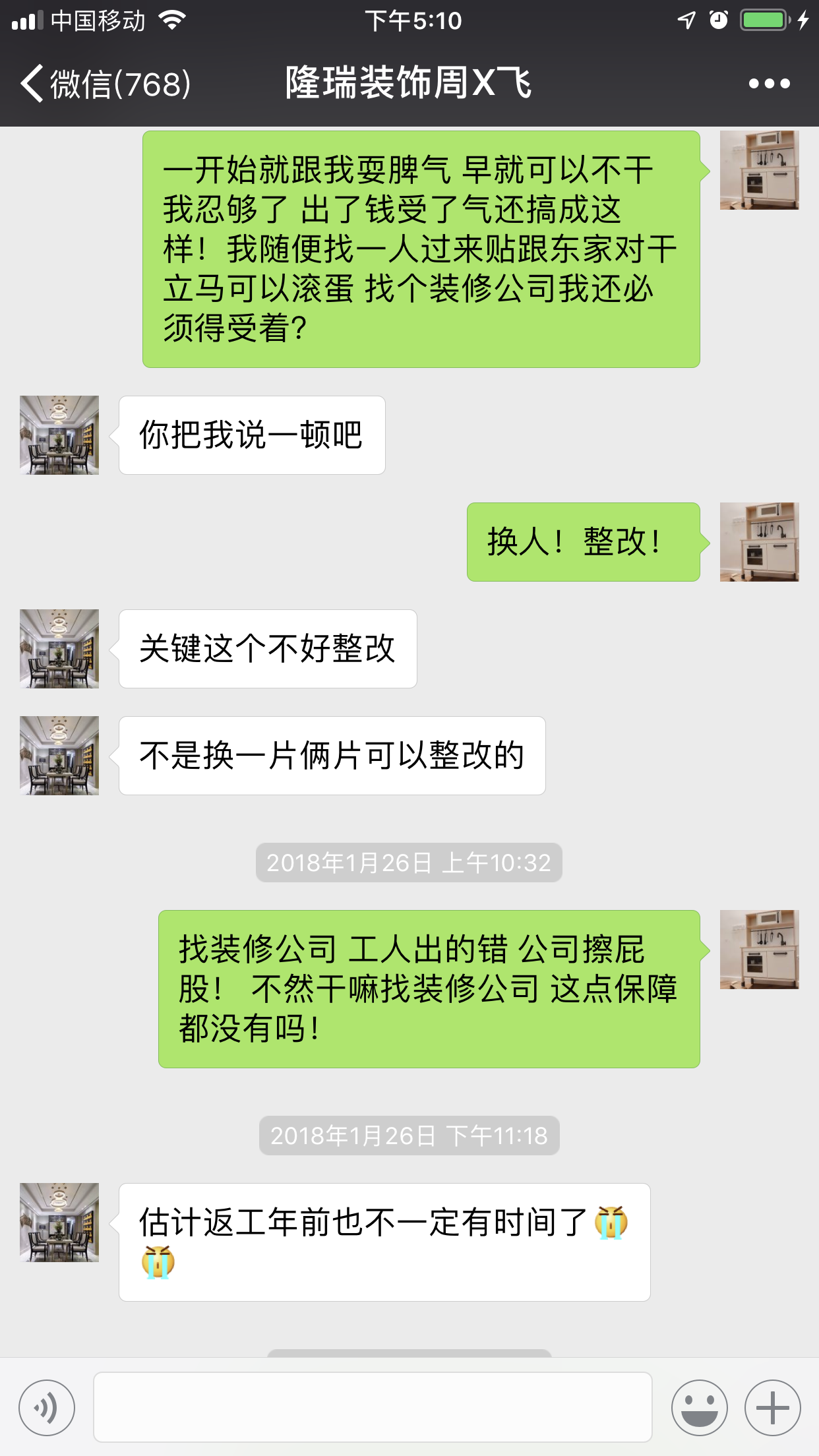The height and width of the screenshot is (1456, 819).
Task: Open my avatar beside '换人！整改！'
Action: (759, 542)
